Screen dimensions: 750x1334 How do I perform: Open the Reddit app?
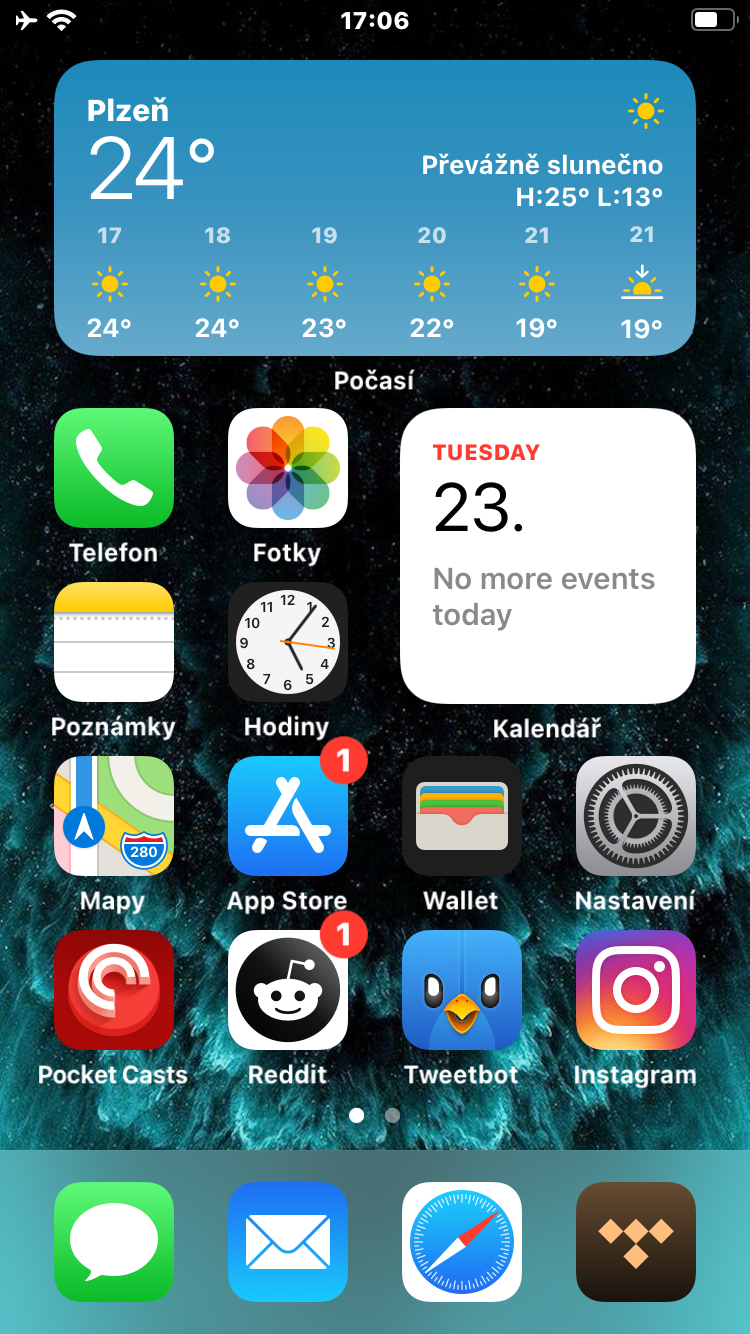pos(288,990)
